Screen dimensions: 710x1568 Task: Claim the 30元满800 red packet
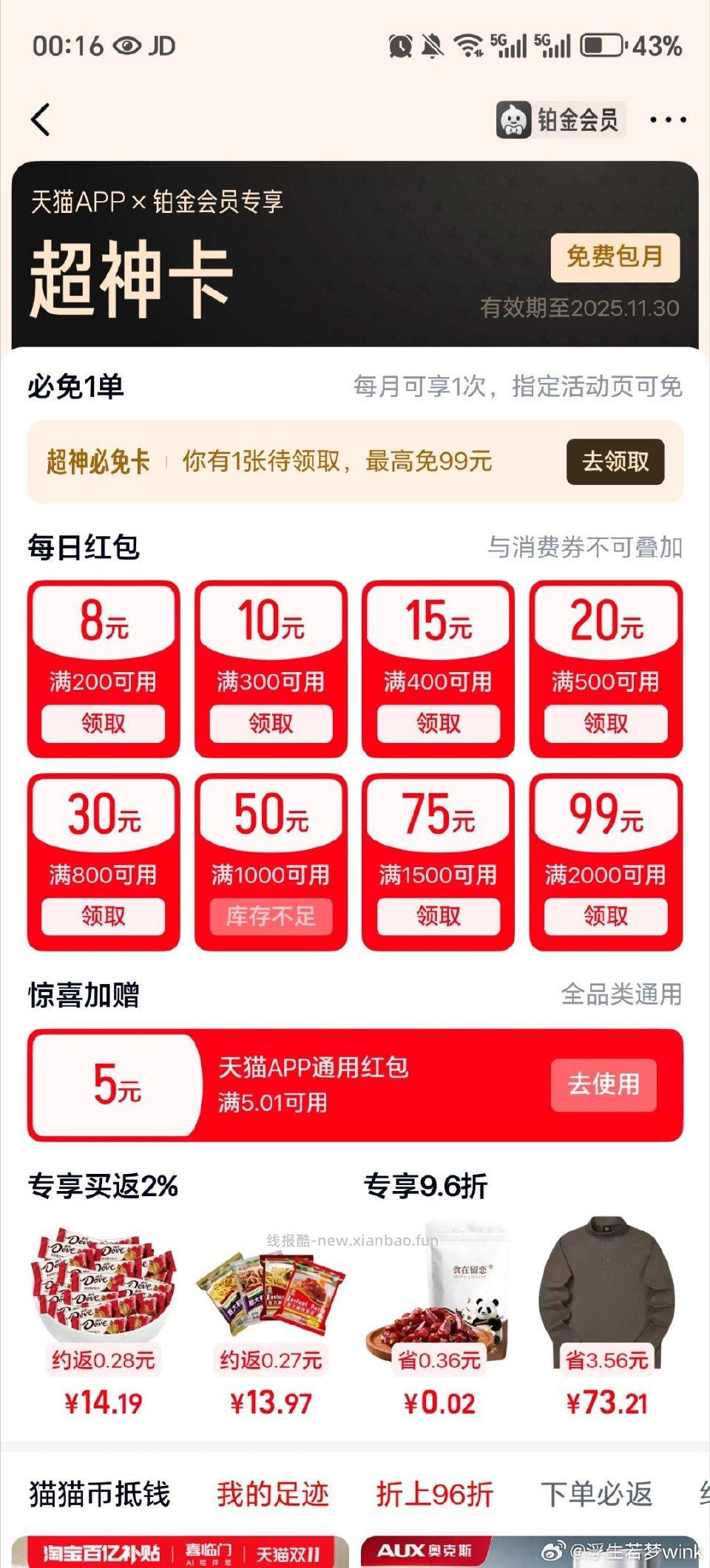pos(103,916)
